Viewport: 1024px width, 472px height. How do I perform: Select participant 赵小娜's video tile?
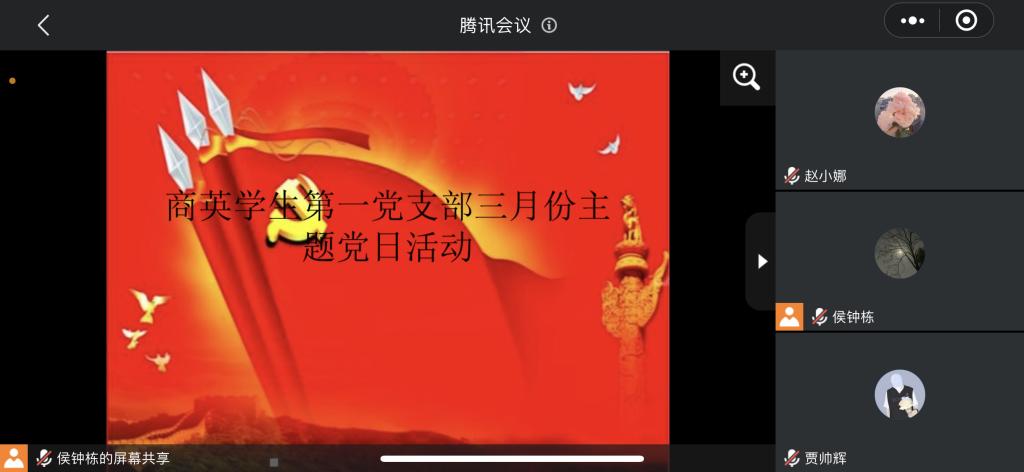pos(899,120)
